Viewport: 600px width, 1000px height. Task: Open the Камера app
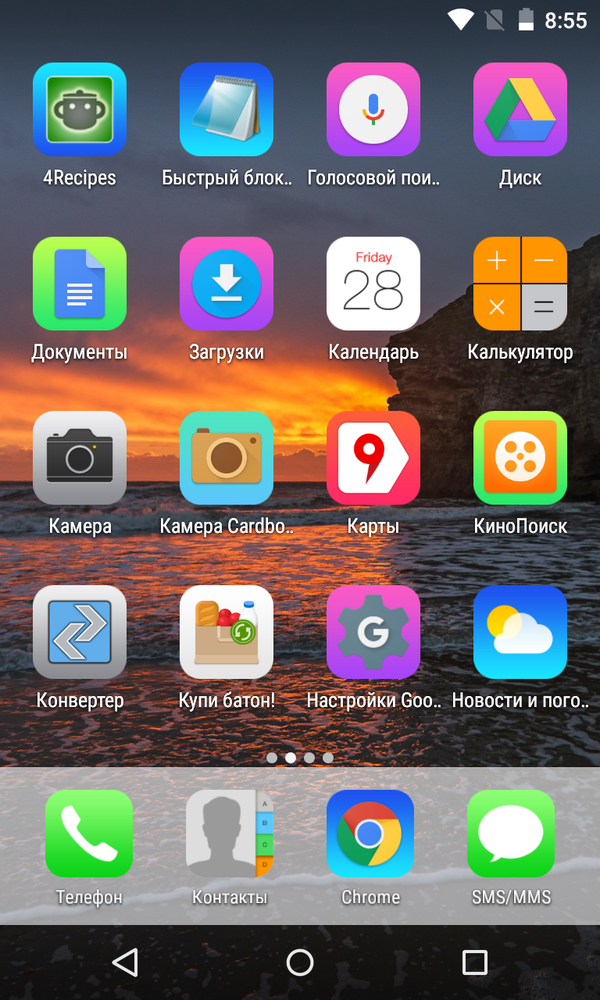(80, 458)
